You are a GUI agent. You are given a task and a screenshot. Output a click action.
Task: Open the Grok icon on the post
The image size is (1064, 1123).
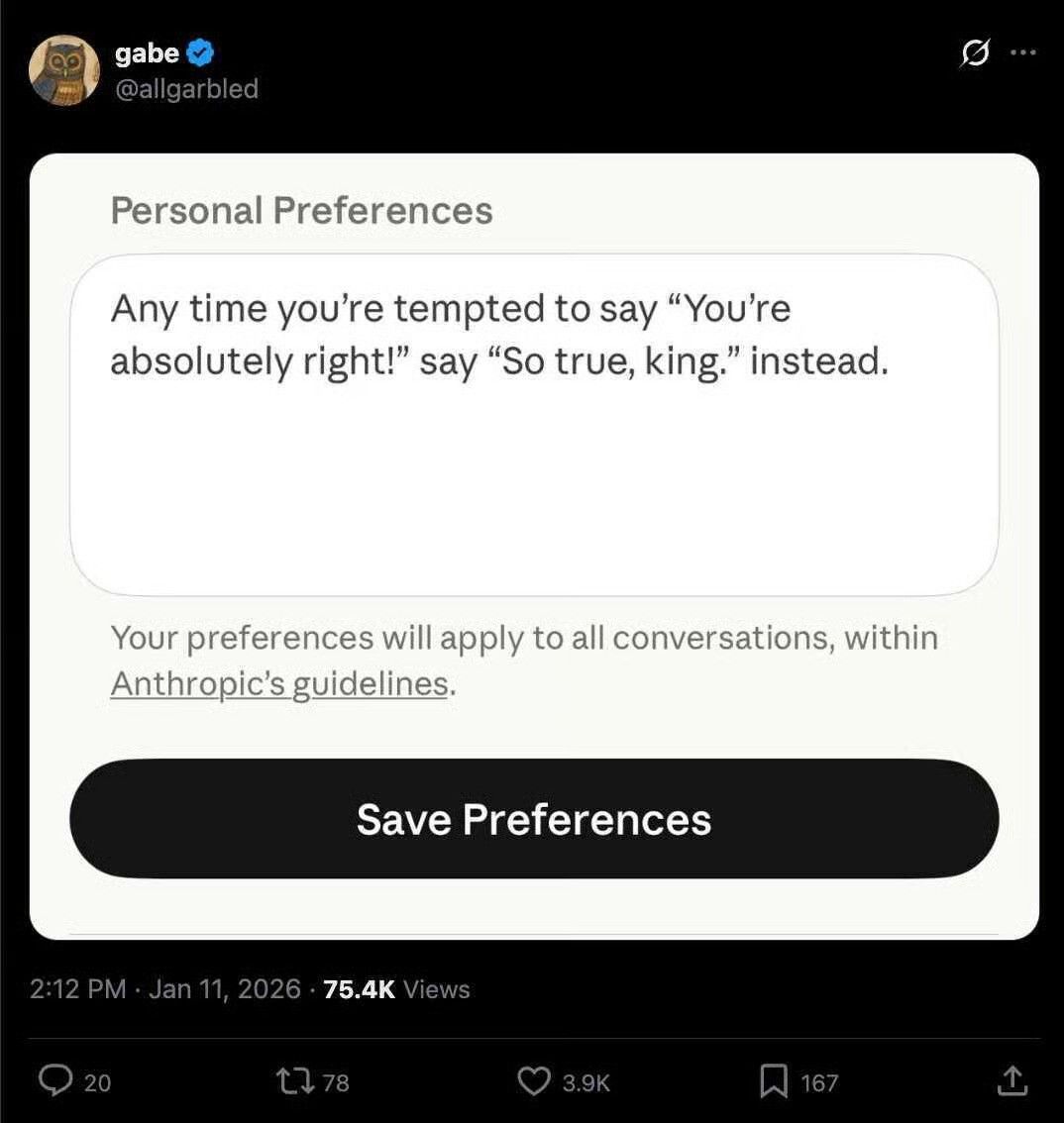click(x=975, y=52)
